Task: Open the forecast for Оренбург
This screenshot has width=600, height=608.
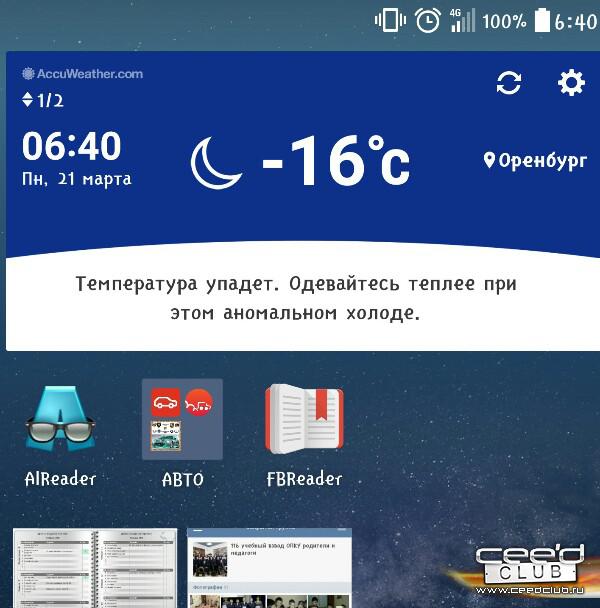Action: [x=535, y=160]
